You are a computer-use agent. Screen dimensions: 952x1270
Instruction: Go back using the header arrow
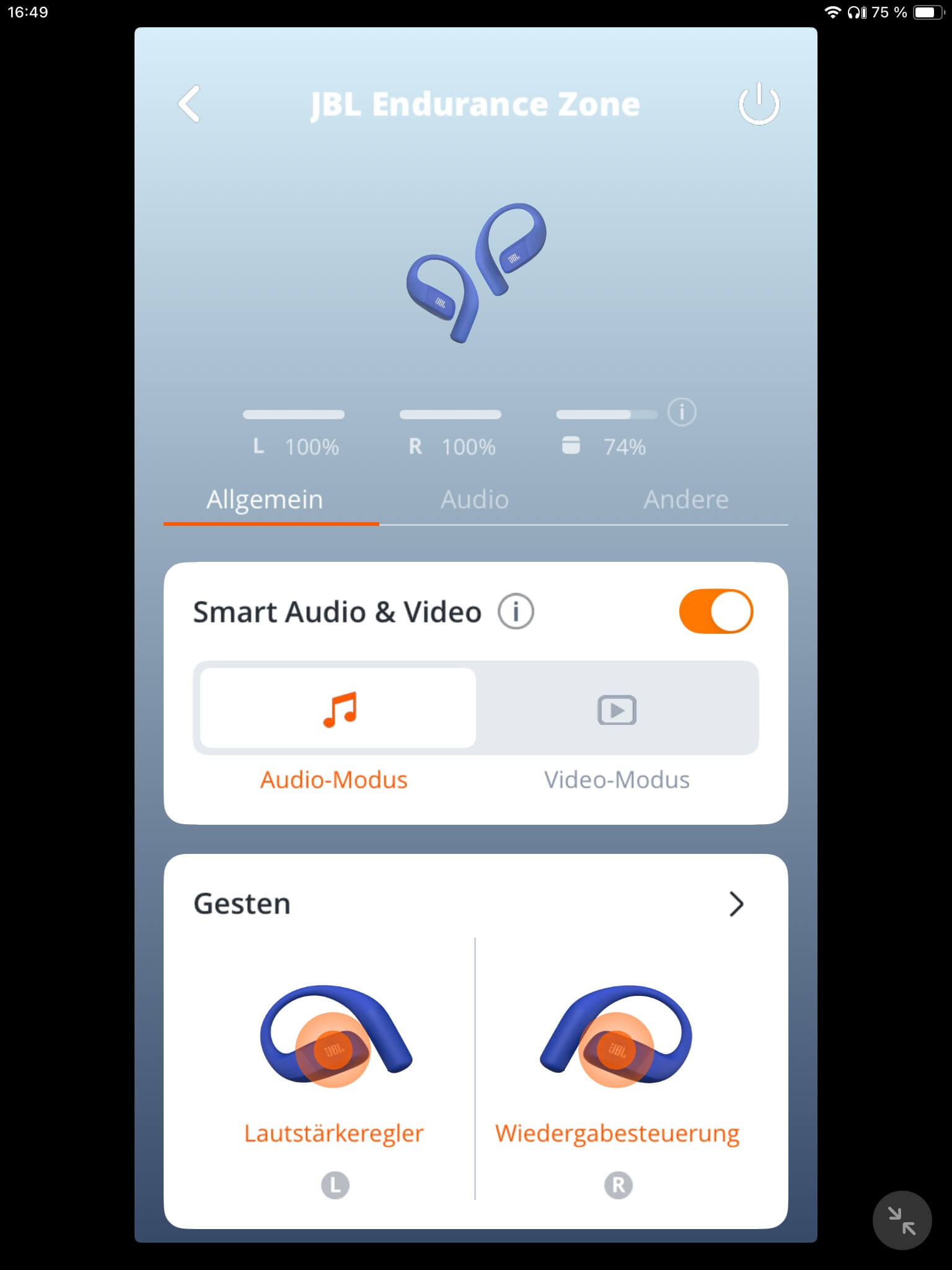pyautogui.click(x=190, y=104)
